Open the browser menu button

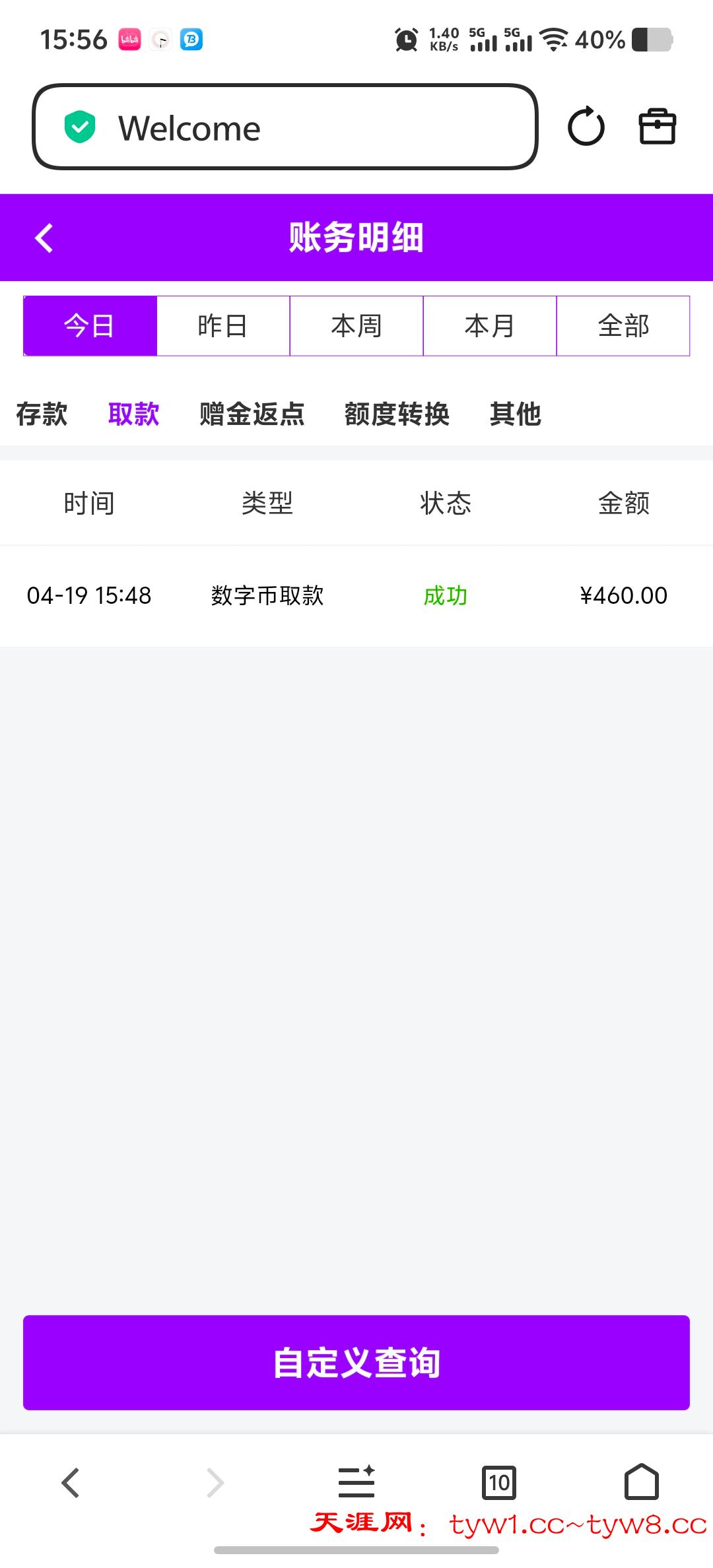356,1483
